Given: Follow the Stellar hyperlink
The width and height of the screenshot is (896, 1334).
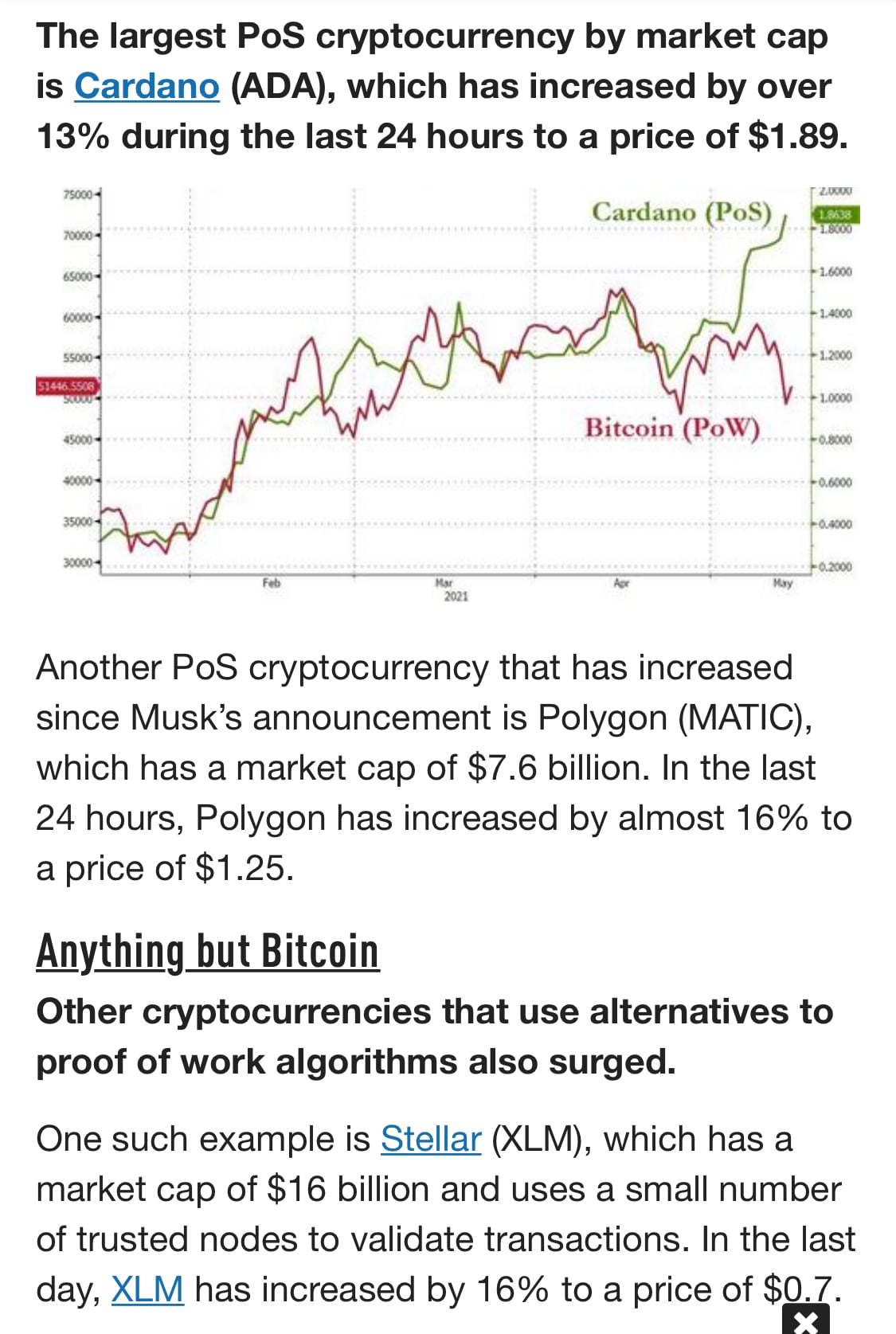Looking at the screenshot, I should click(431, 1139).
